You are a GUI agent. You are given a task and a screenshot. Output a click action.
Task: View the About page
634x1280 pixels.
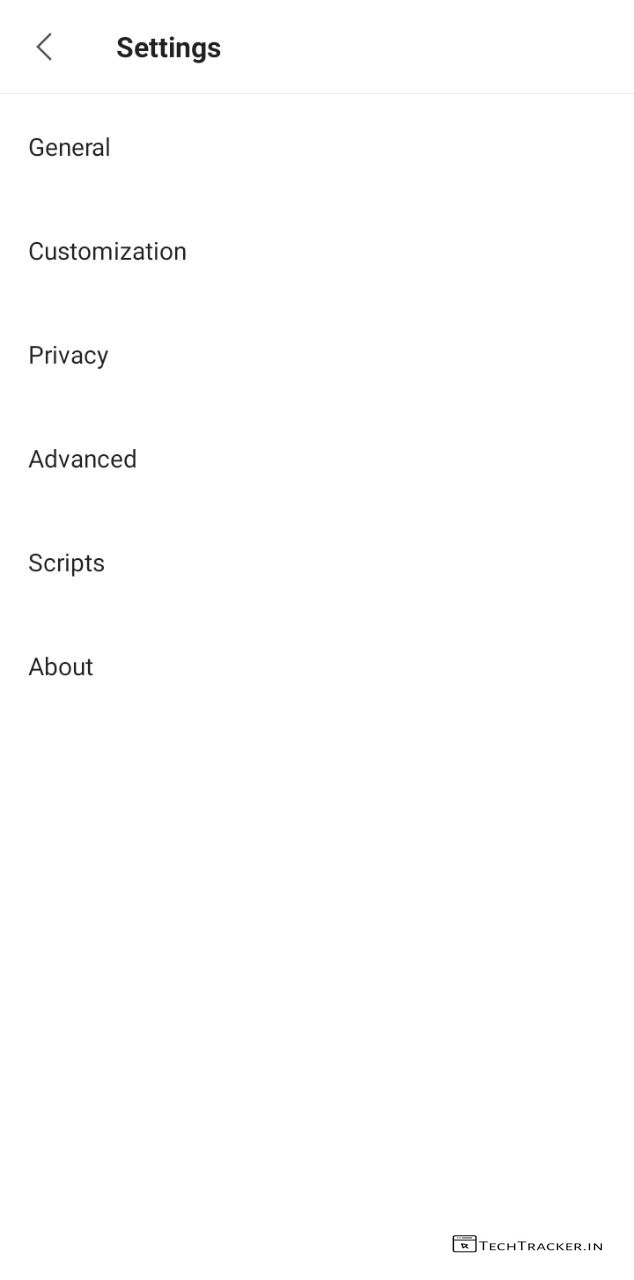pyautogui.click(x=60, y=667)
